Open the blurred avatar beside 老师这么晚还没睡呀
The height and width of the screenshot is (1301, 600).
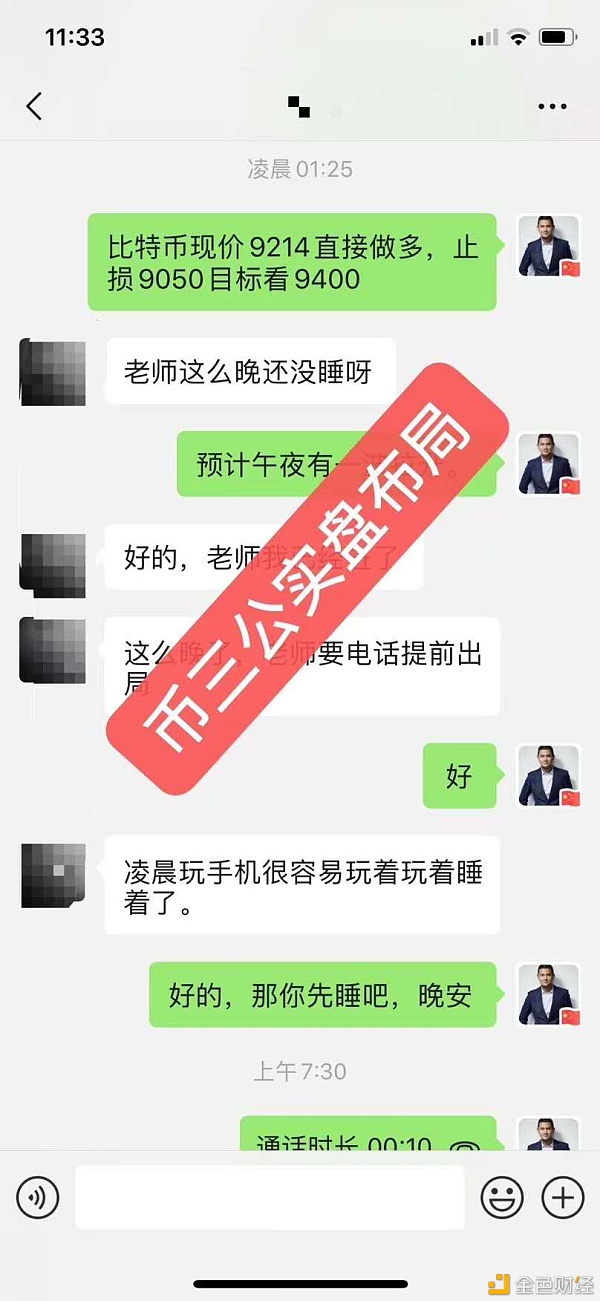click(x=53, y=371)
